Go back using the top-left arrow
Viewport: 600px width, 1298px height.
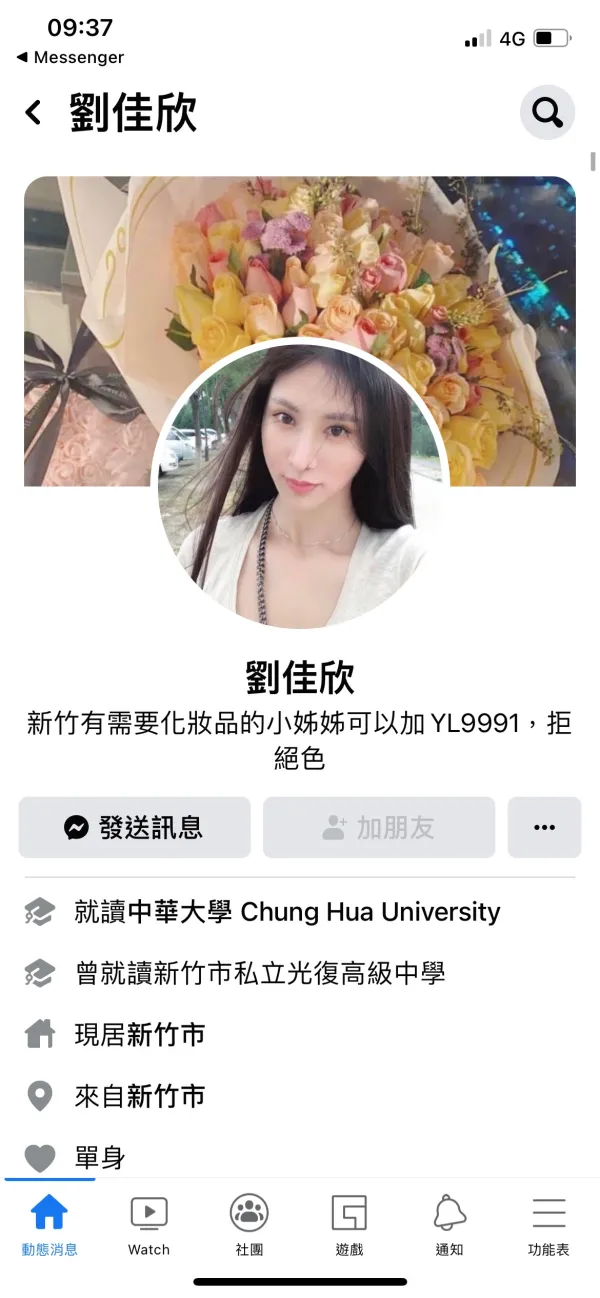(34, 112)
